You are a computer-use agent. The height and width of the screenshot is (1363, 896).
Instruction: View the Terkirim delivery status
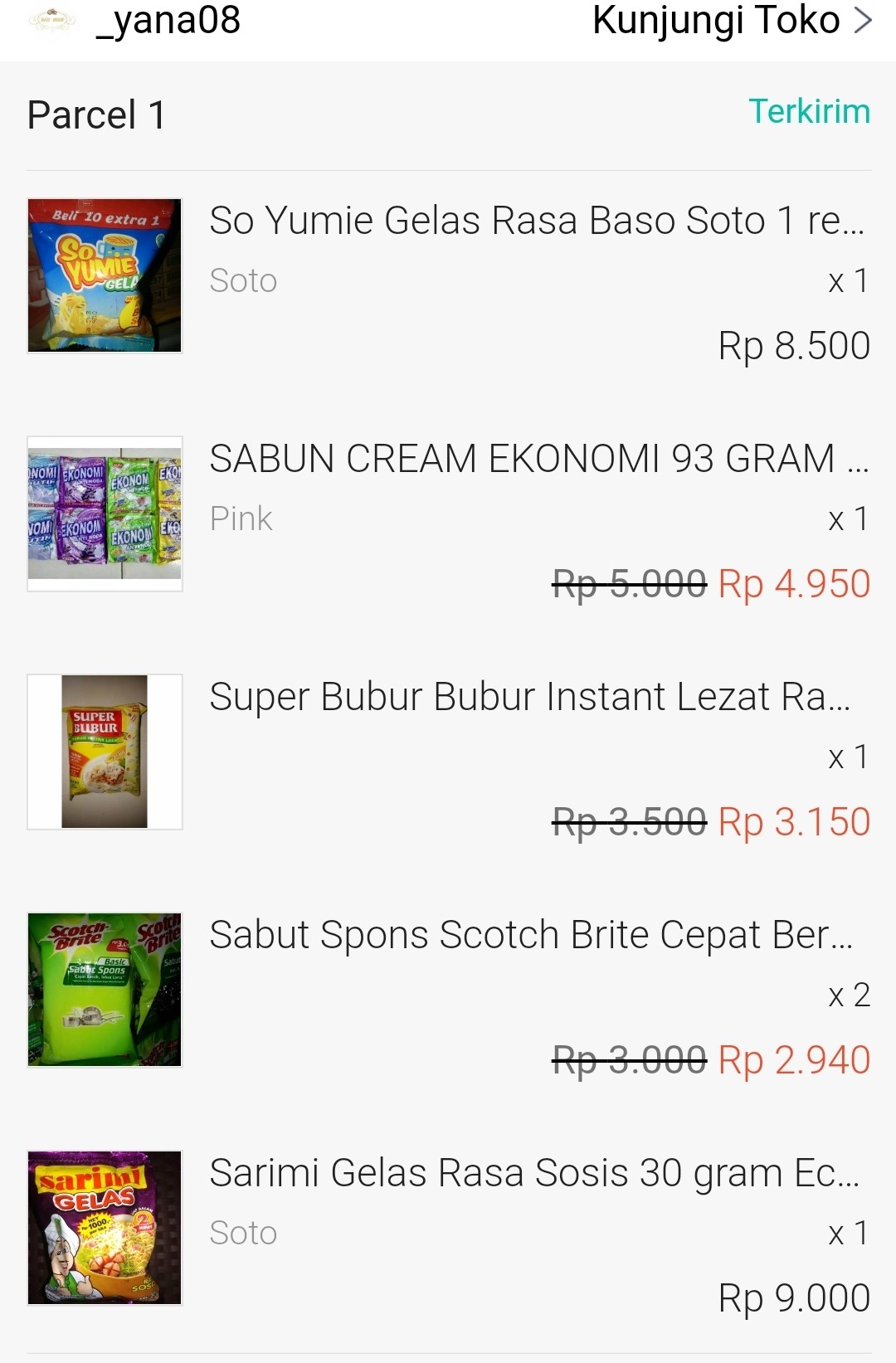(x=809, y=112)
